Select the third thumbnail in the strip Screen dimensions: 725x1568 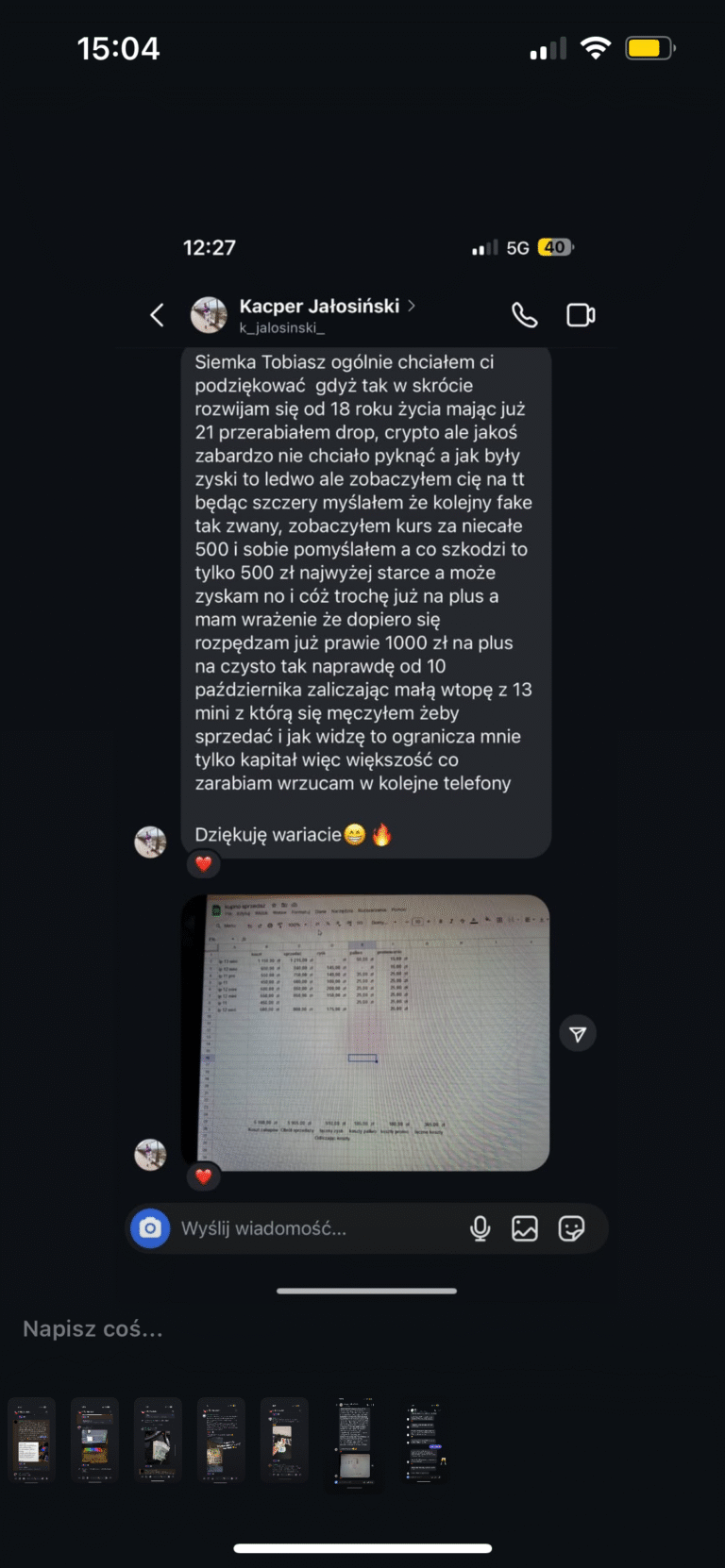(x=158, y=1440)
